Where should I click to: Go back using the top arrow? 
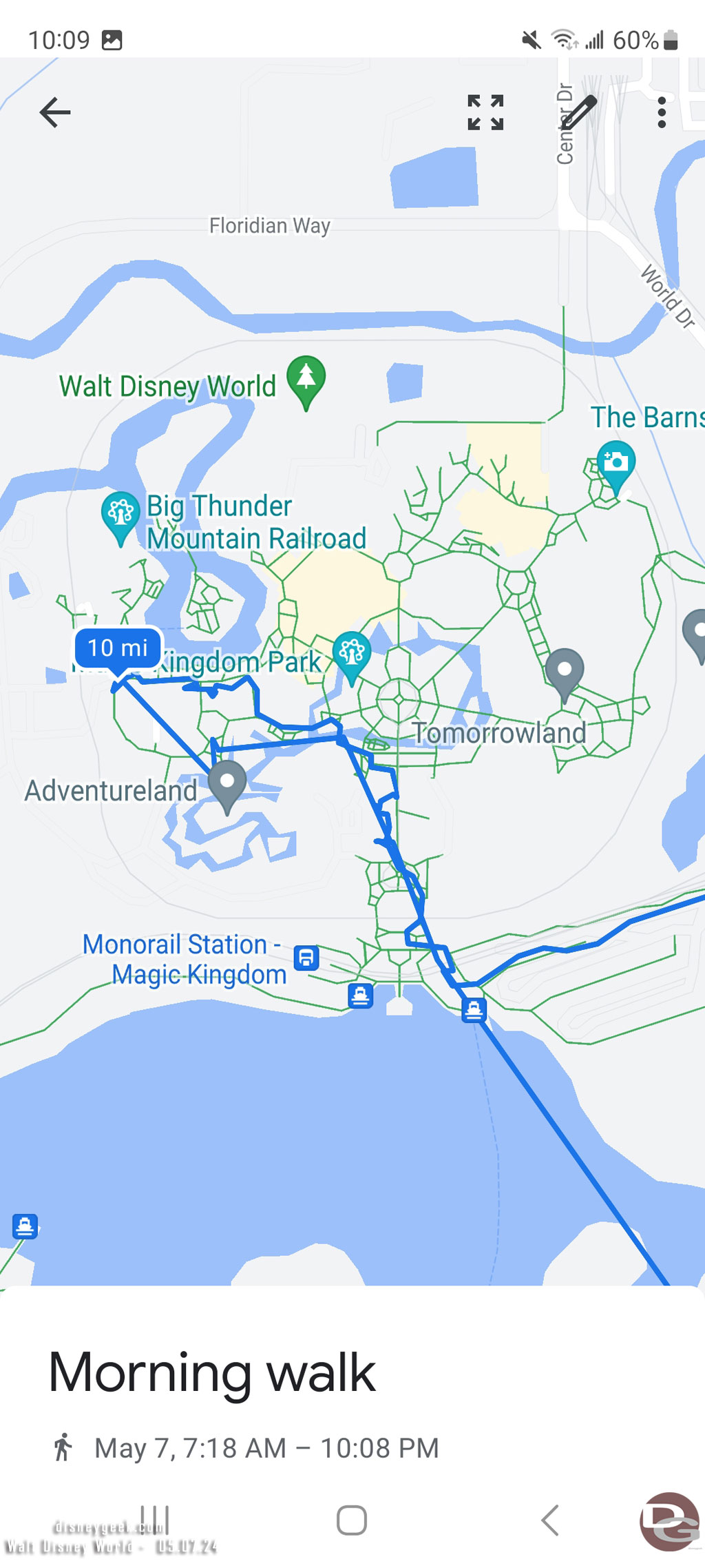(x=55, y=112)
